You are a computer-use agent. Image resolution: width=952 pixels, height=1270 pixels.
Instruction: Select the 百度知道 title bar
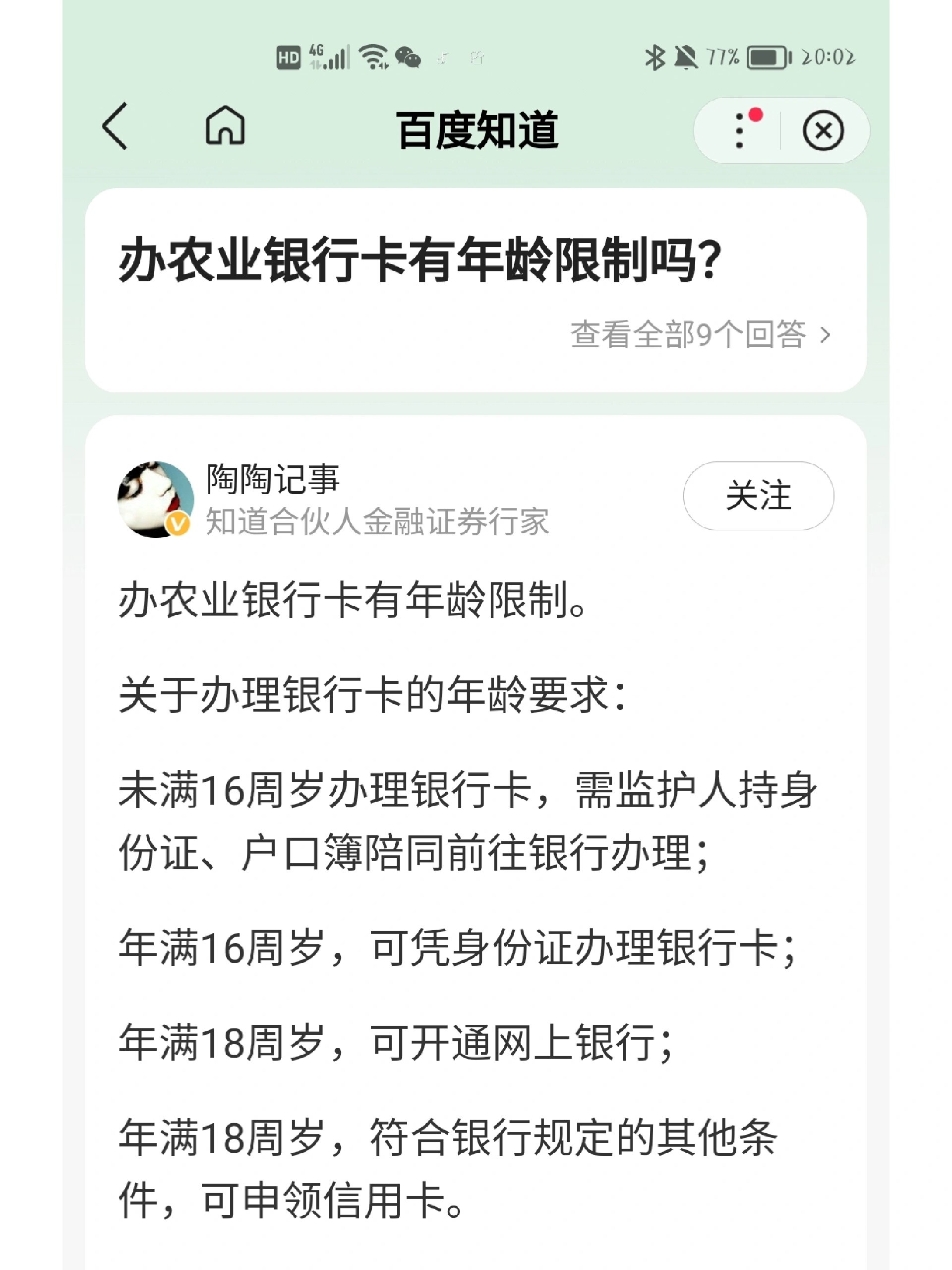[477, 127]
